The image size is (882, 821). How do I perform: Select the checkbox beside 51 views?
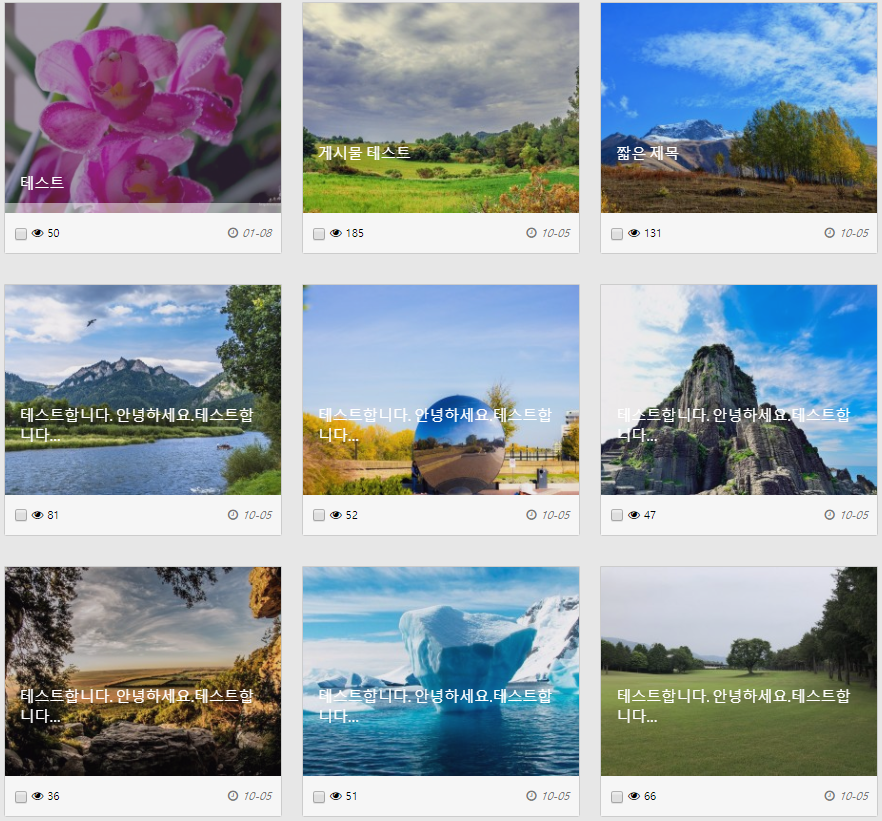coord(319,797)
